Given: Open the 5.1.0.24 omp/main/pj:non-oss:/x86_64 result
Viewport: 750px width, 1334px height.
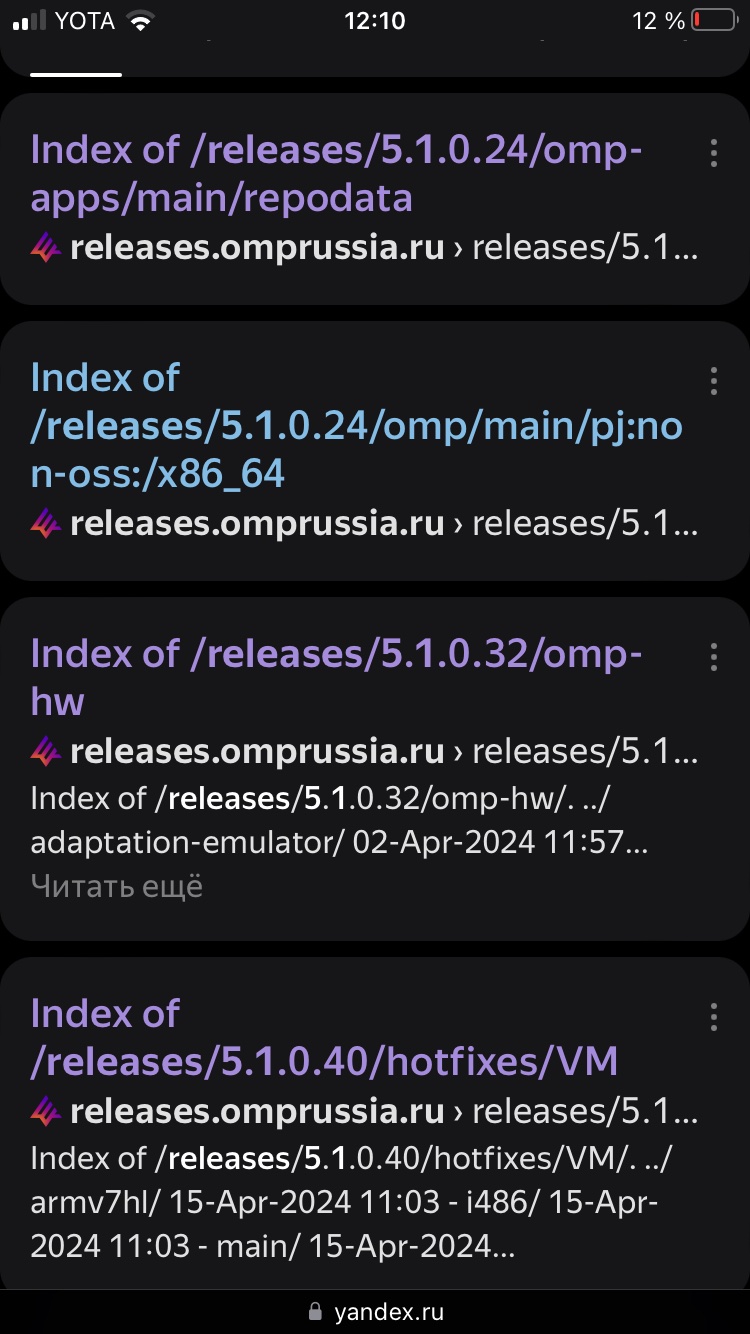Looking at the screenshot, I should tap(357, 426).
